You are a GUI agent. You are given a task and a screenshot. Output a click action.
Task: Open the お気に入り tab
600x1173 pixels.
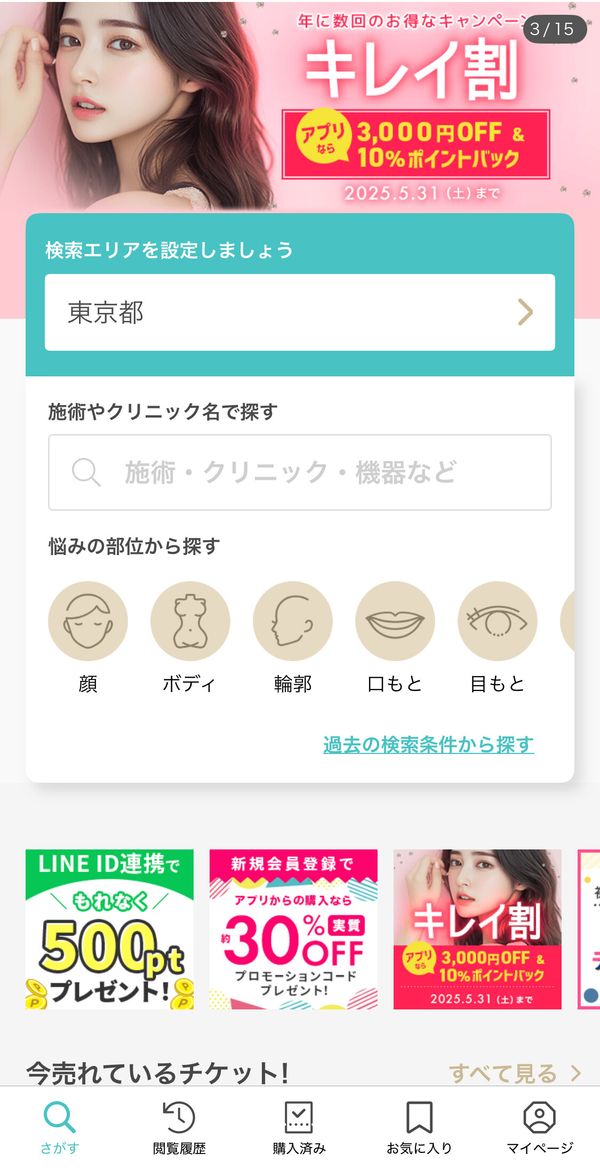click(x=420, y=1128)
